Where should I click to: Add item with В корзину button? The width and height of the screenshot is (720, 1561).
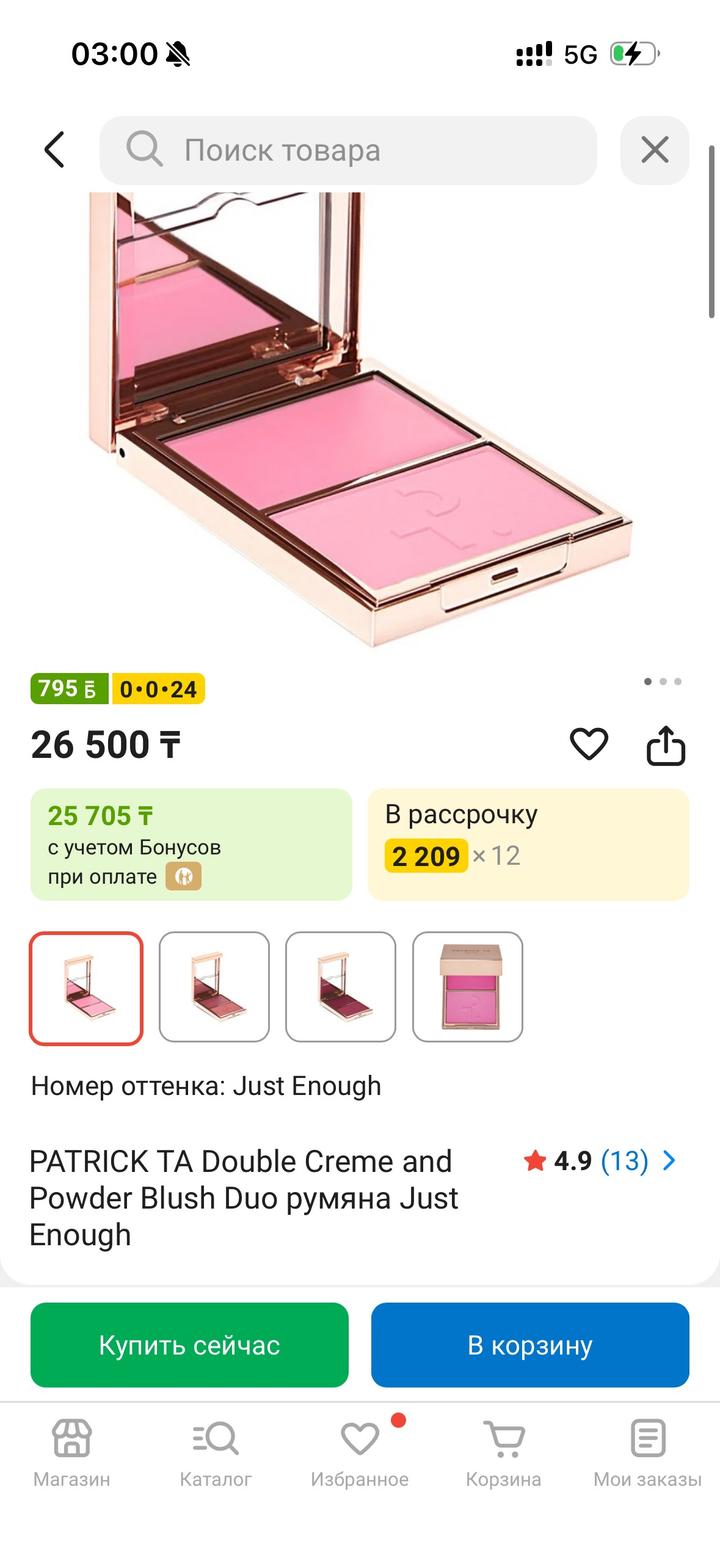530,1345
